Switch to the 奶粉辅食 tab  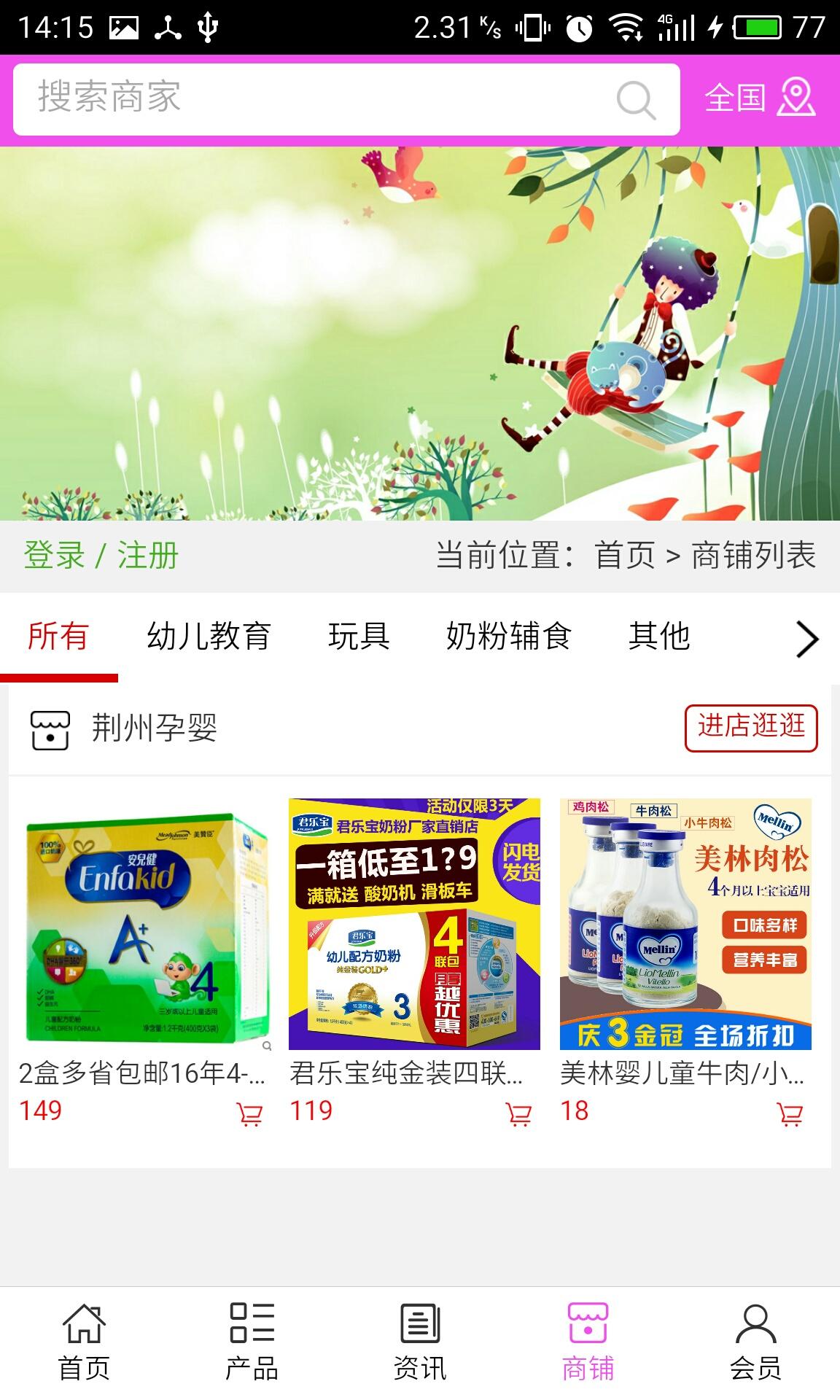pyautogui.click(x=508, y=637)
